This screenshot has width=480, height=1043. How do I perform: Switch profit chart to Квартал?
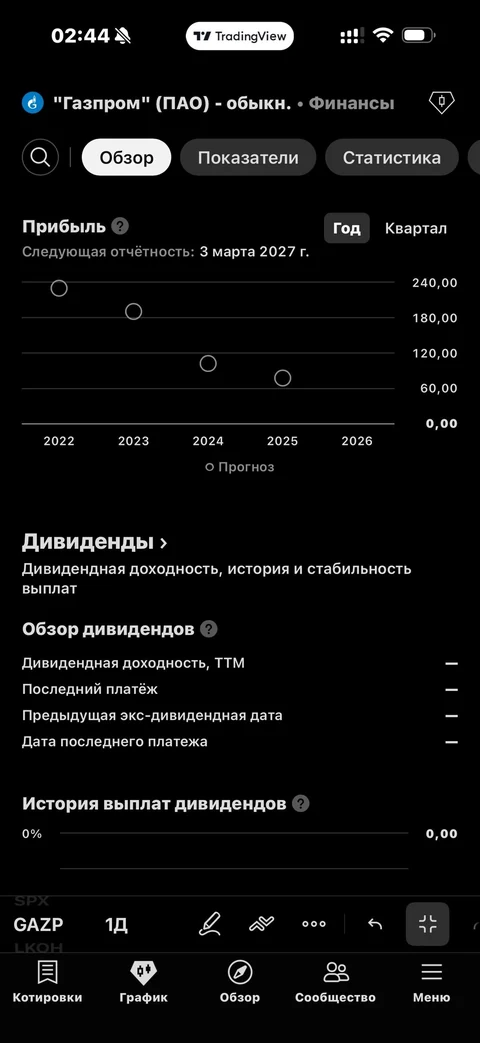click(416, 228)
